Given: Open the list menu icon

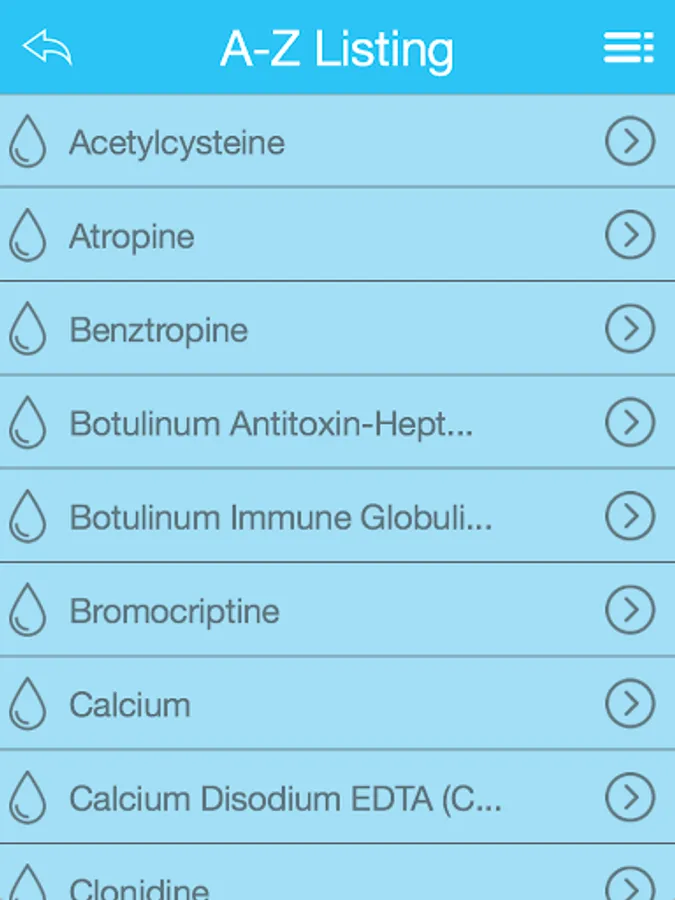Looking at the screenshot, I should point(628,47).
